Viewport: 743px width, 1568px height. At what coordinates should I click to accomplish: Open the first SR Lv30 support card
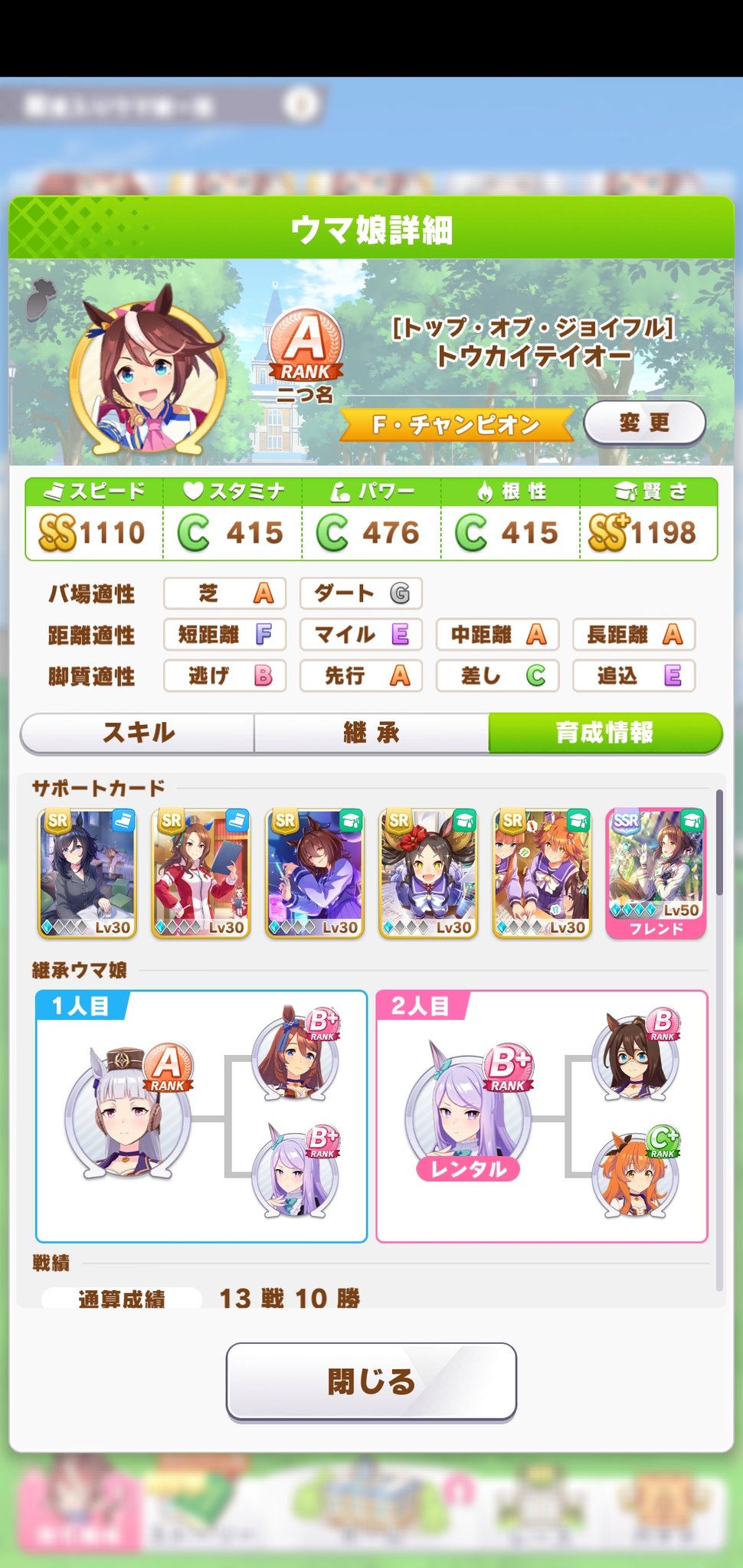coord(87,873)
